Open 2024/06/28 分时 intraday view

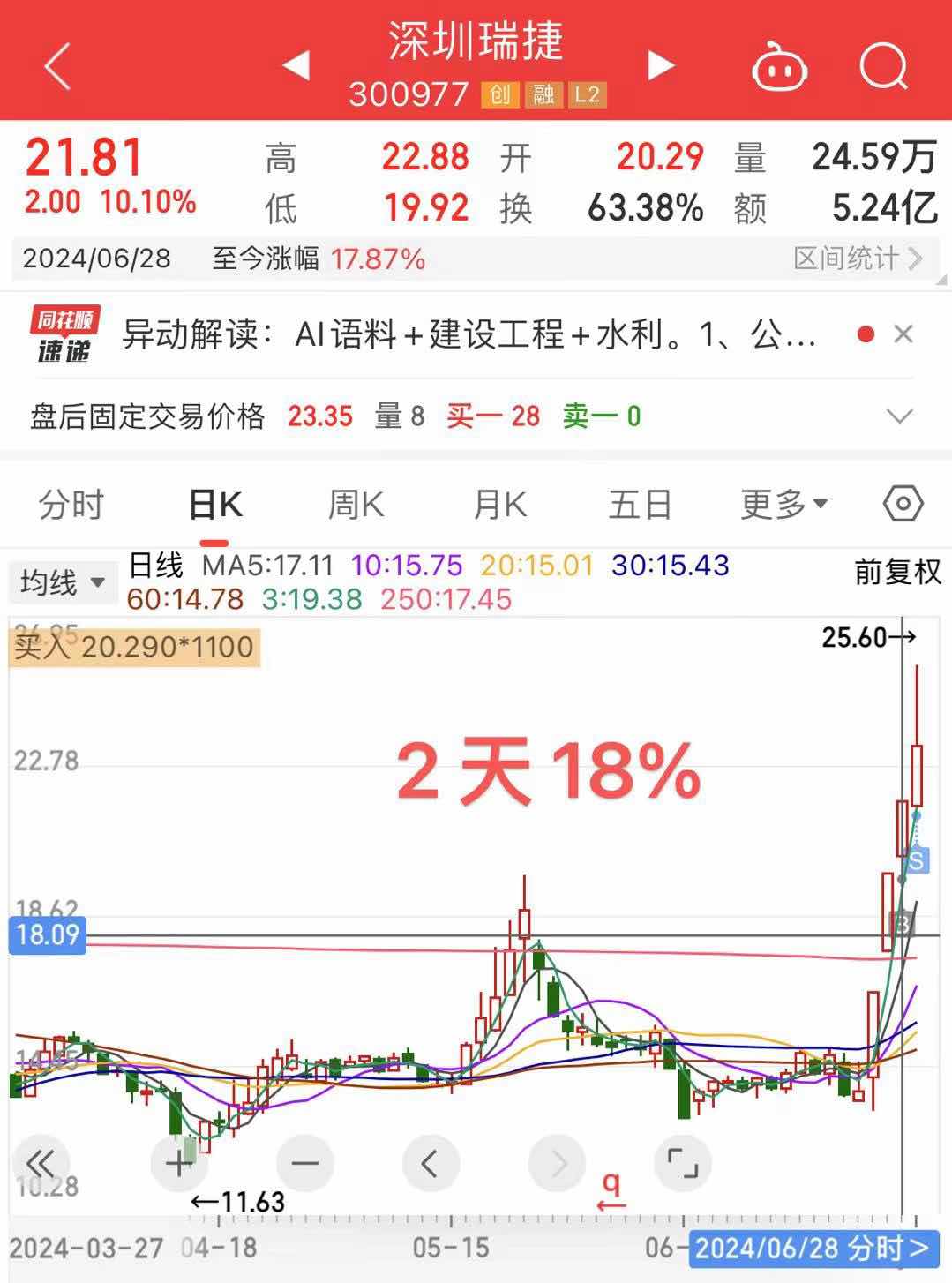[x=811, y=1249]
